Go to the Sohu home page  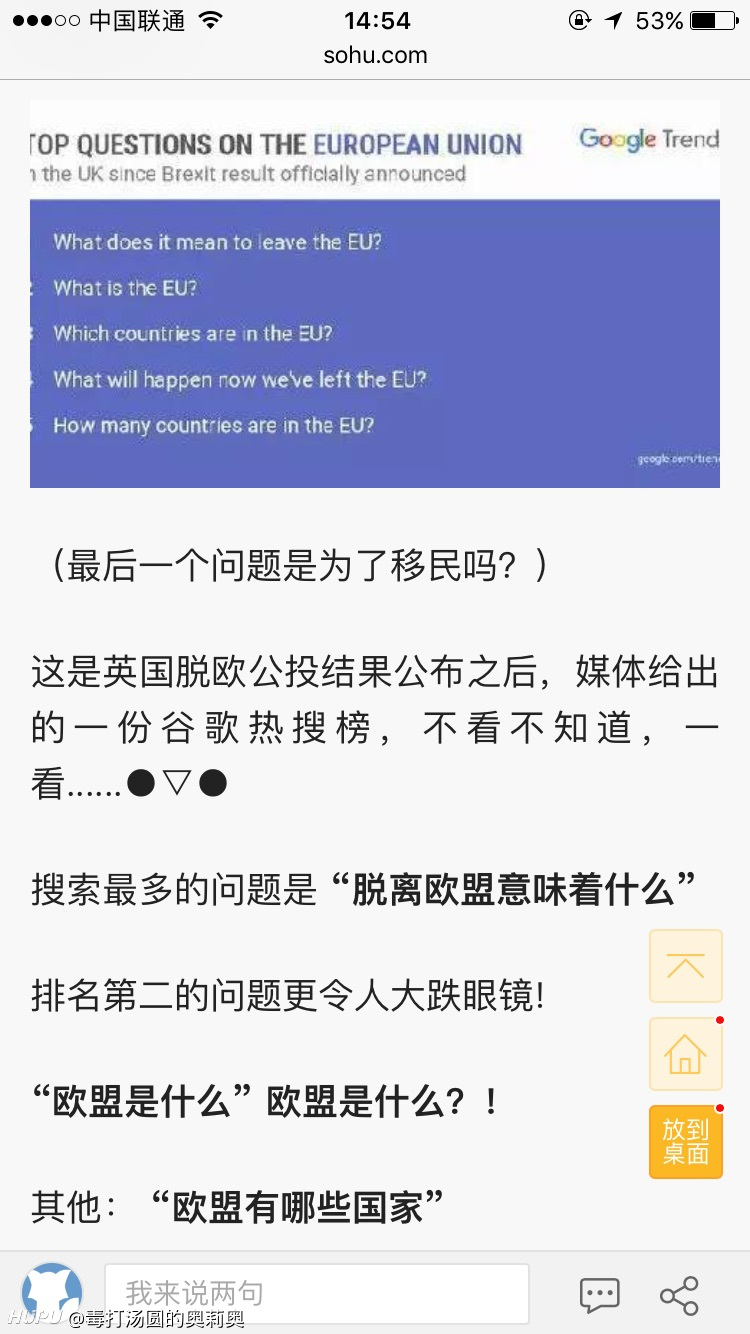(686, 1054)
